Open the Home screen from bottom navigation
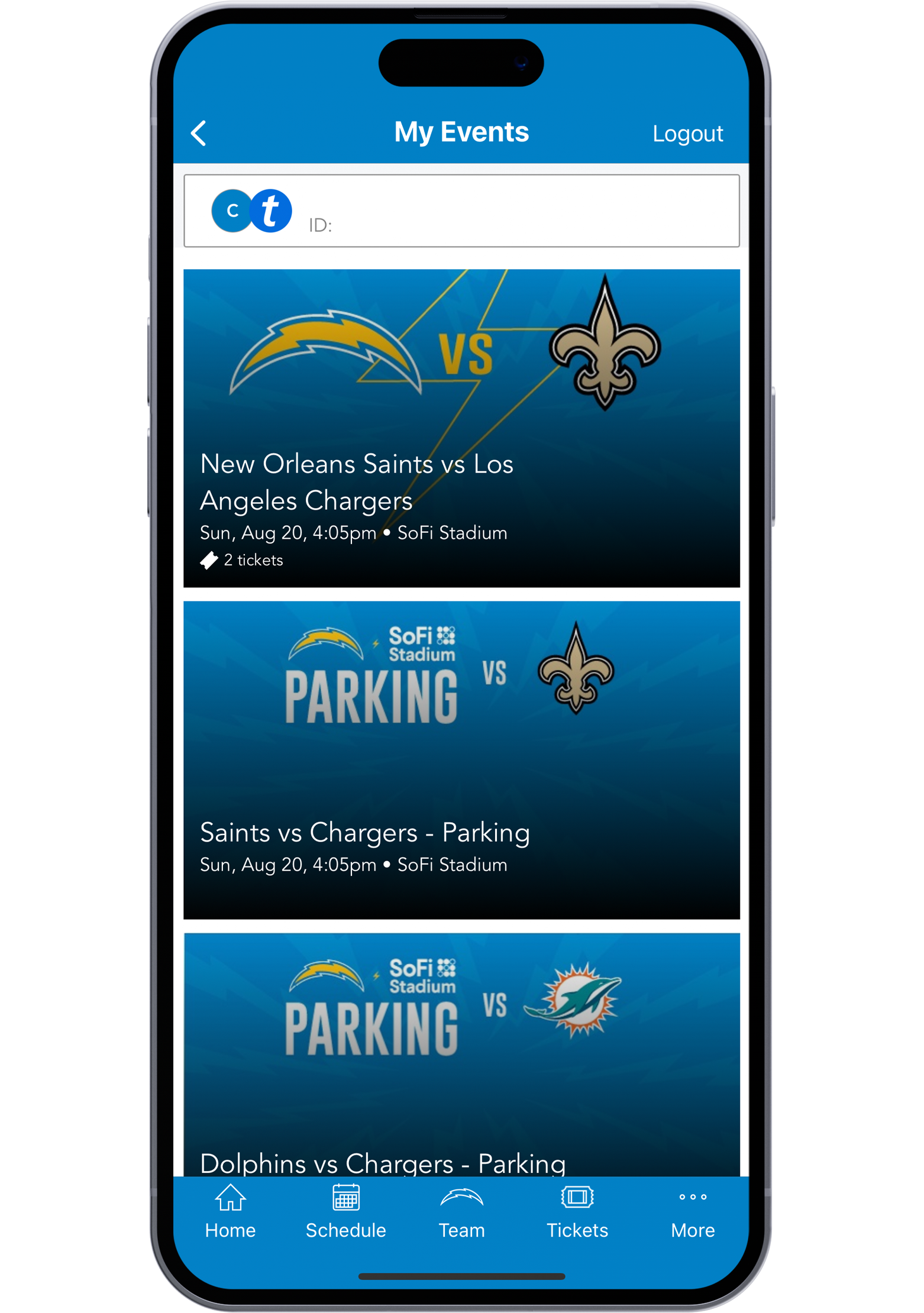The image size is (924, 1313). [230, 1211]
